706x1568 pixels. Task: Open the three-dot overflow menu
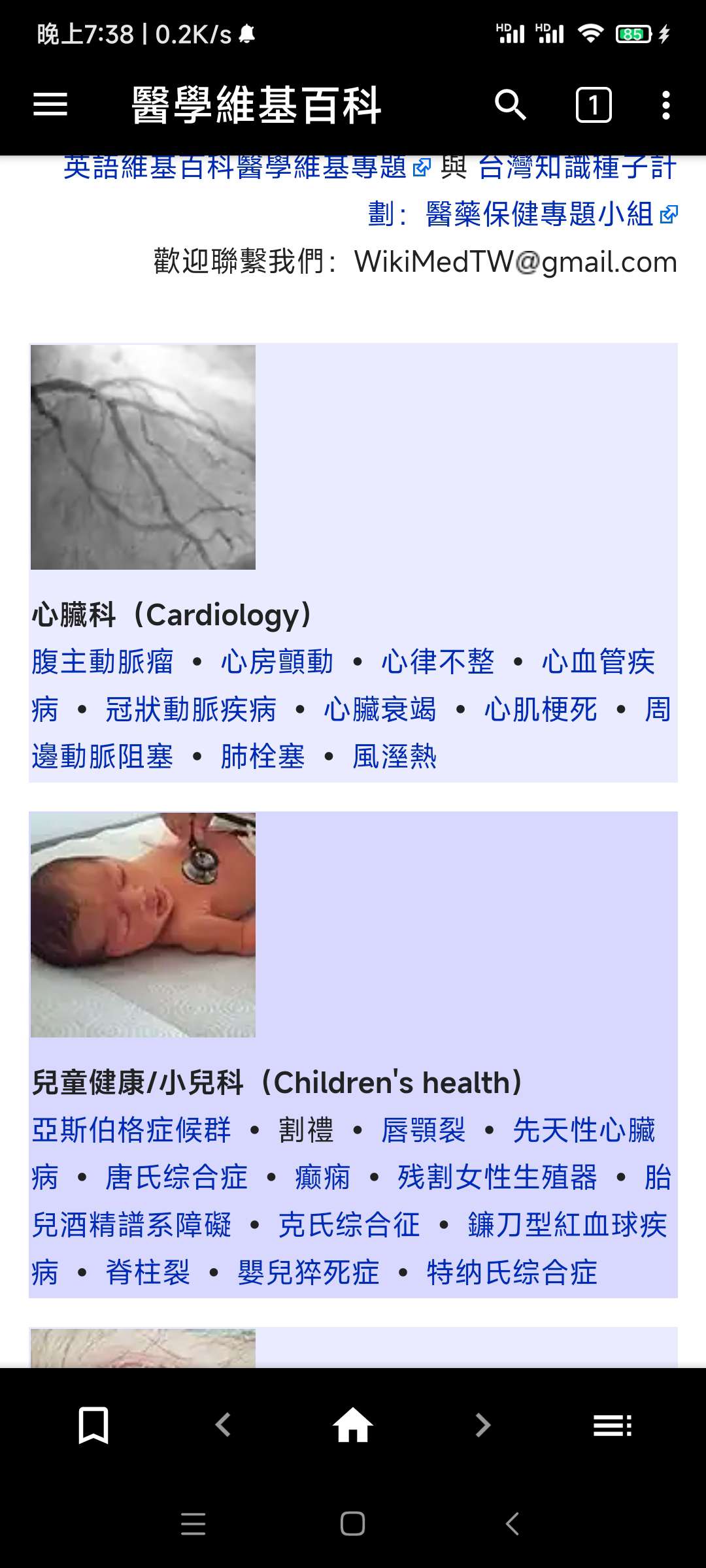(x=665, y=105)
